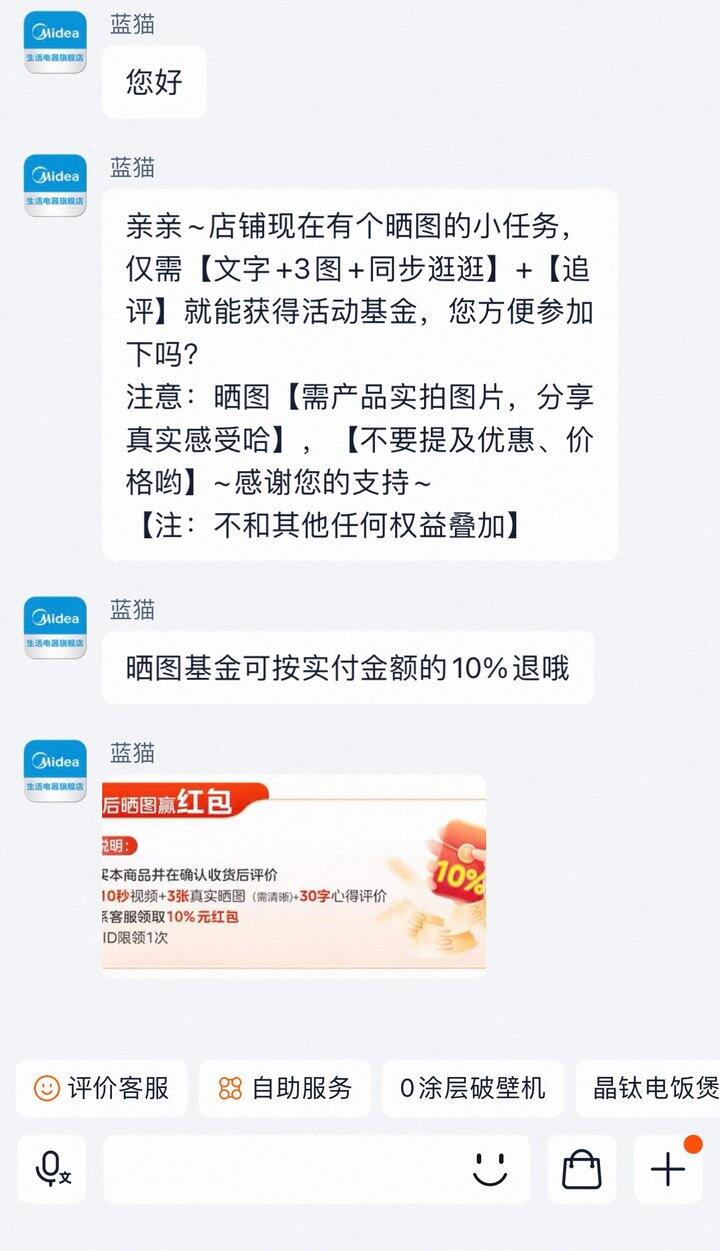
Task: Switch to voice input microphone
Action: [52, 1169]
